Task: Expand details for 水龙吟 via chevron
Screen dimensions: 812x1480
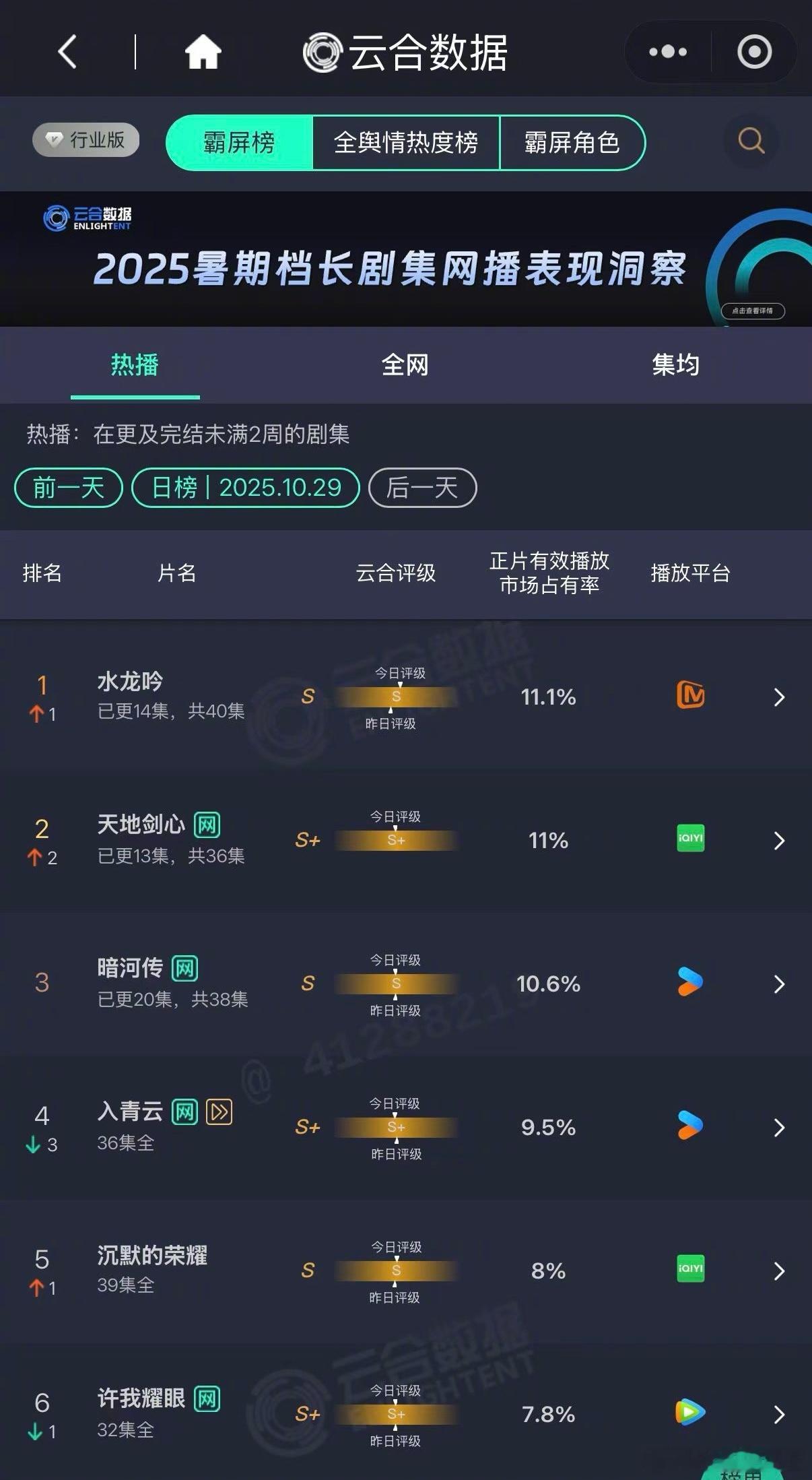Action: [x=778, y=699]
